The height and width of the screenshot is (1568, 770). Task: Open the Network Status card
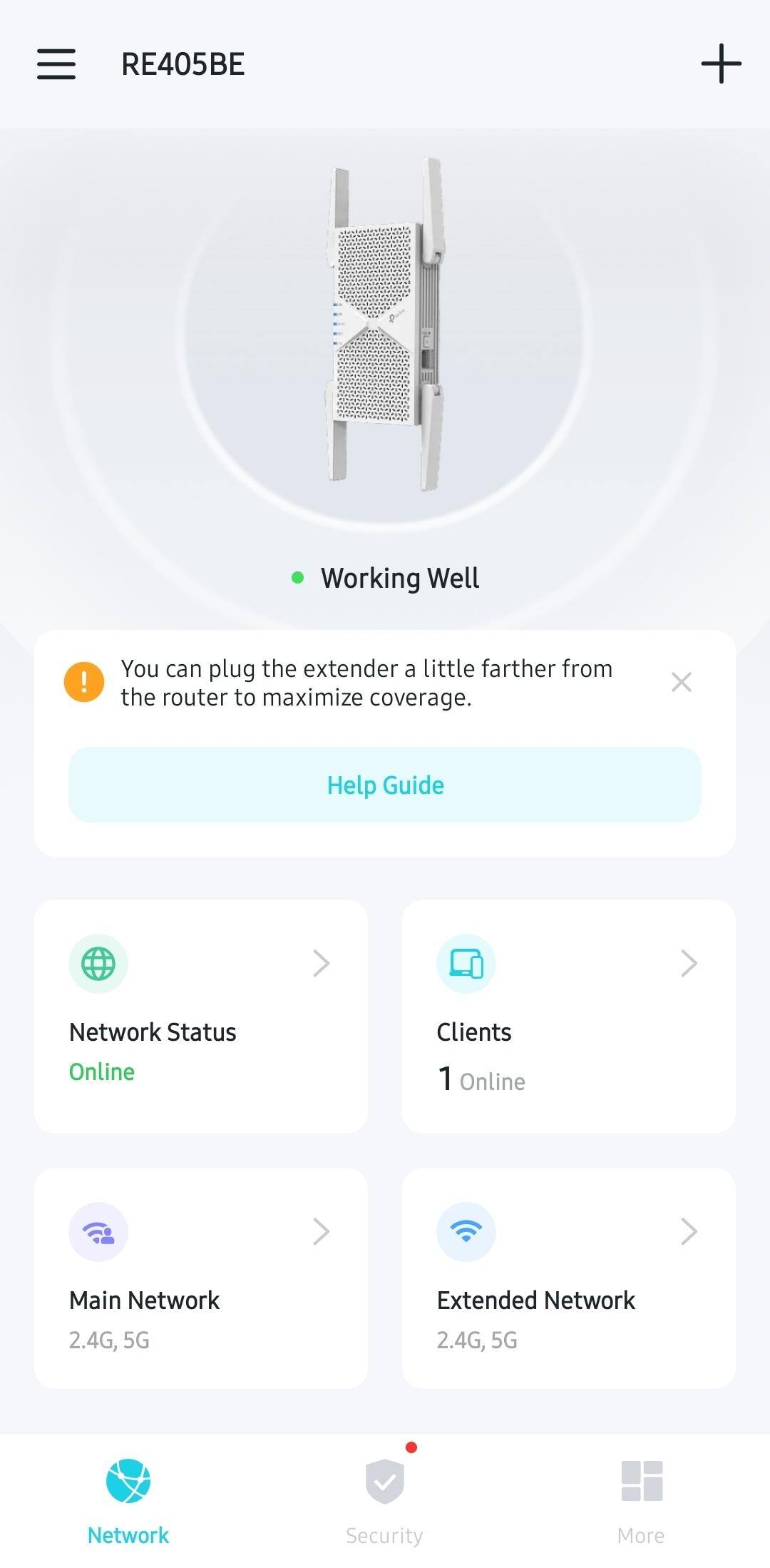(x=201, y=1016)
